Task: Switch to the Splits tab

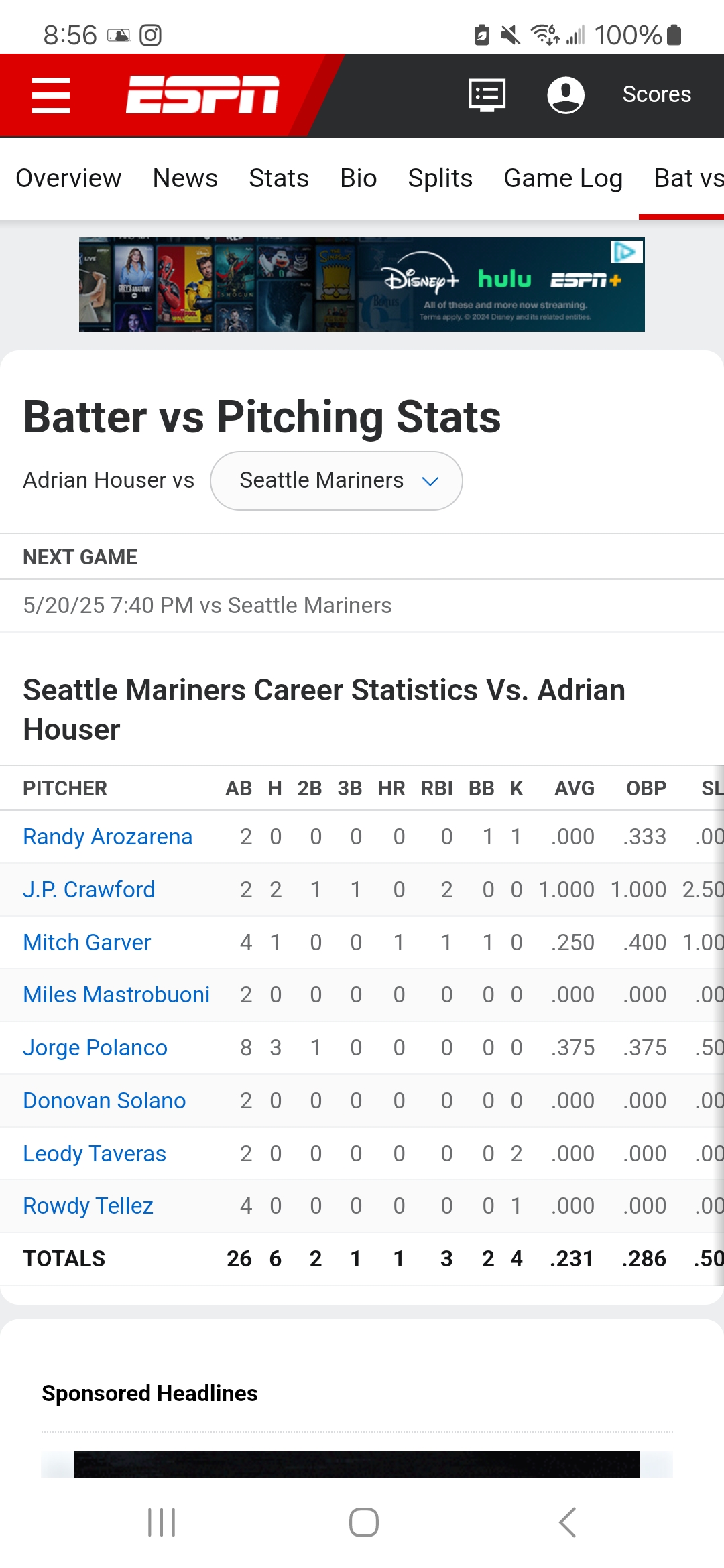Action: point(440,178)
